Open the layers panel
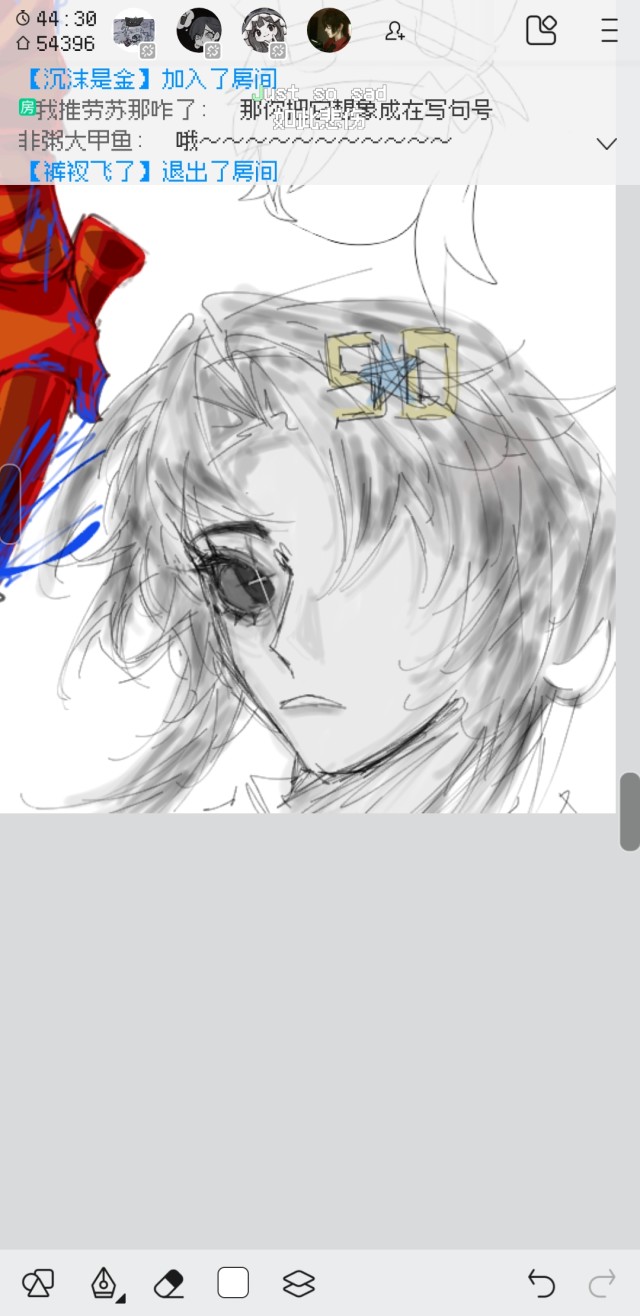The height and width of the screenshot is (1316, 640). (x=299, y=1282)
